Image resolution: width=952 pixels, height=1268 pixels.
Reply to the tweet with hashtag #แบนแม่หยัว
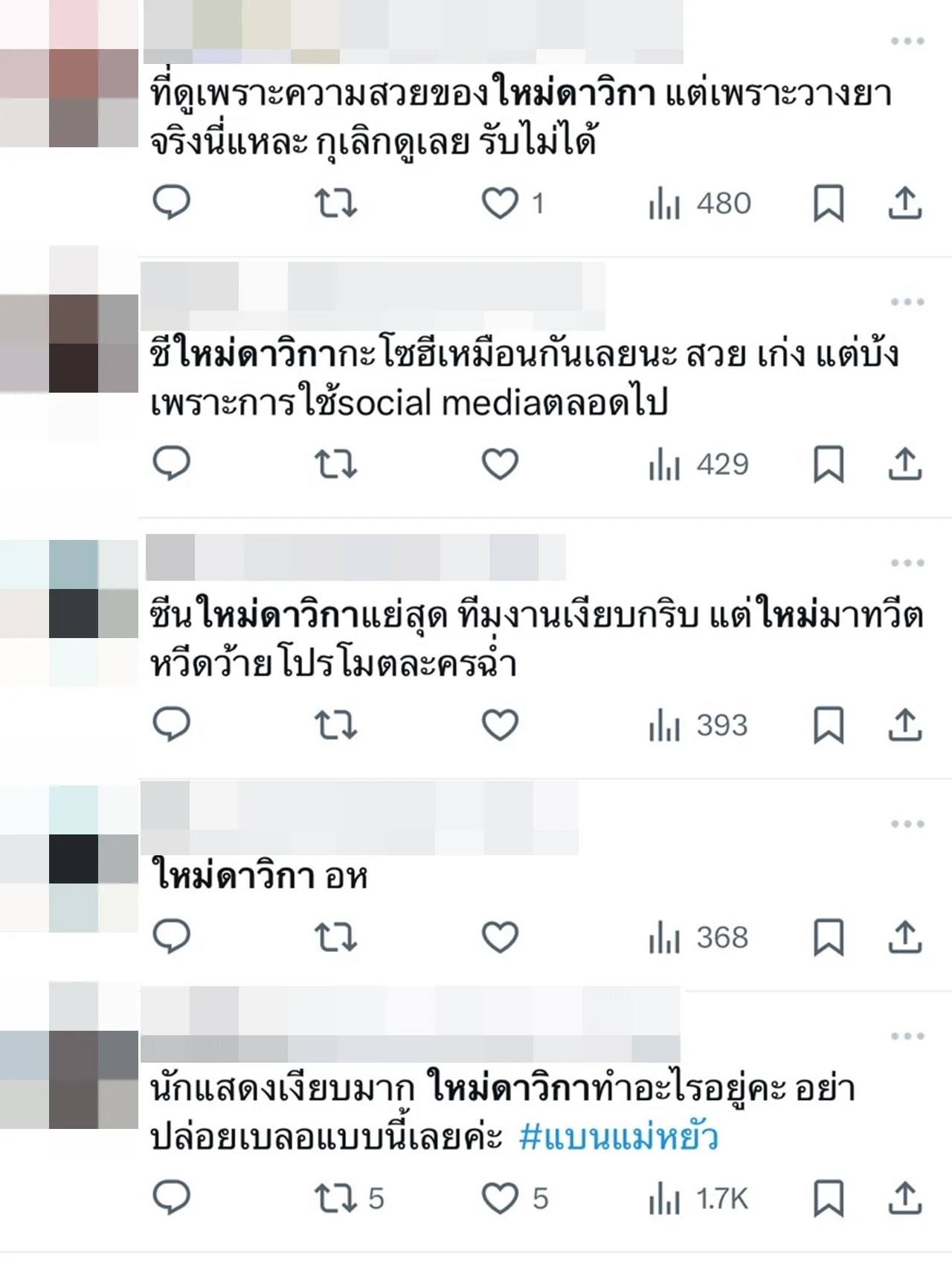[171, 1198]
